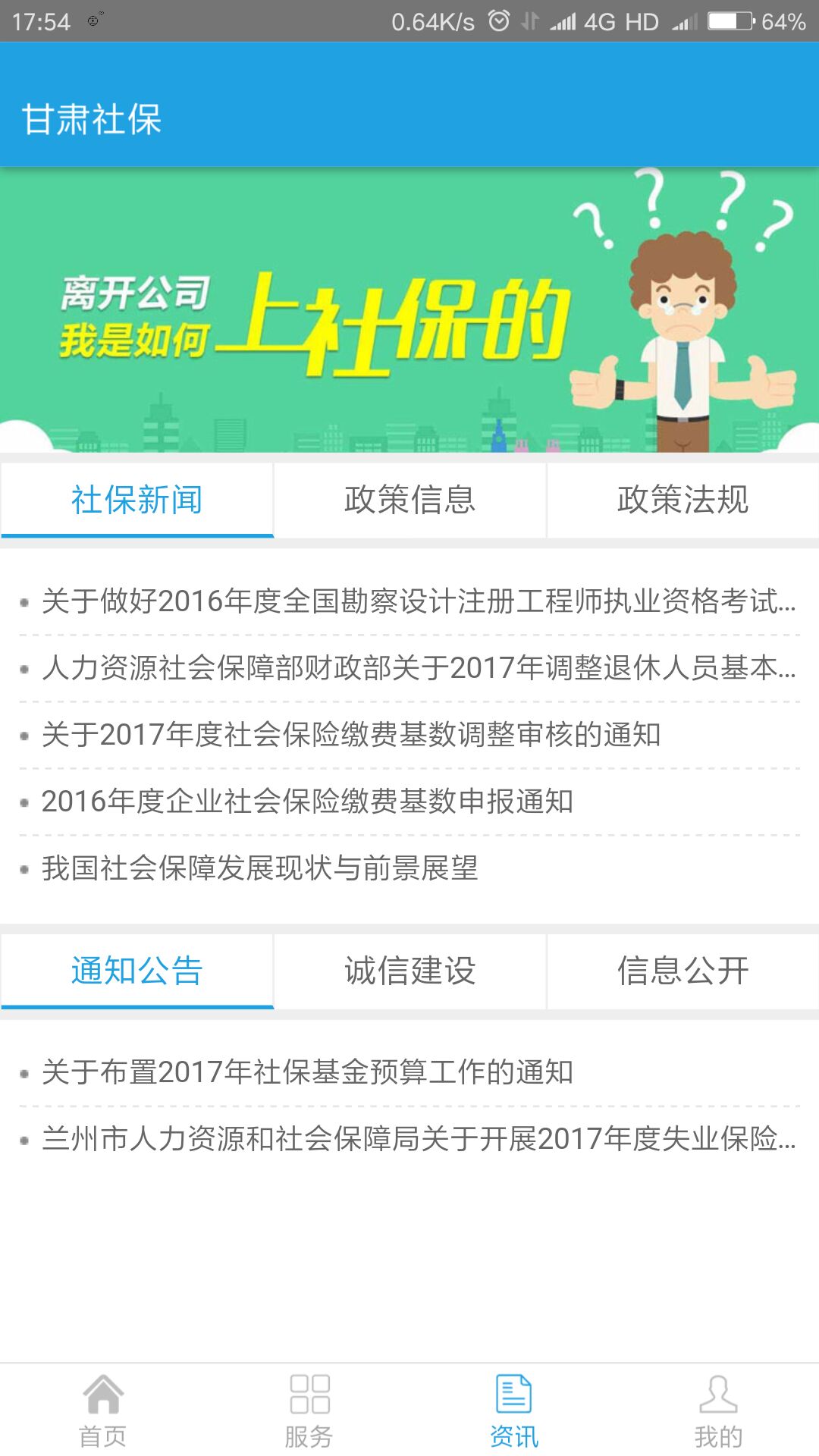Image resolution: width=819 pixels, height=1456 pixels.
Task: Switch to the 政策法规 tab
Action: pos(682,500)
